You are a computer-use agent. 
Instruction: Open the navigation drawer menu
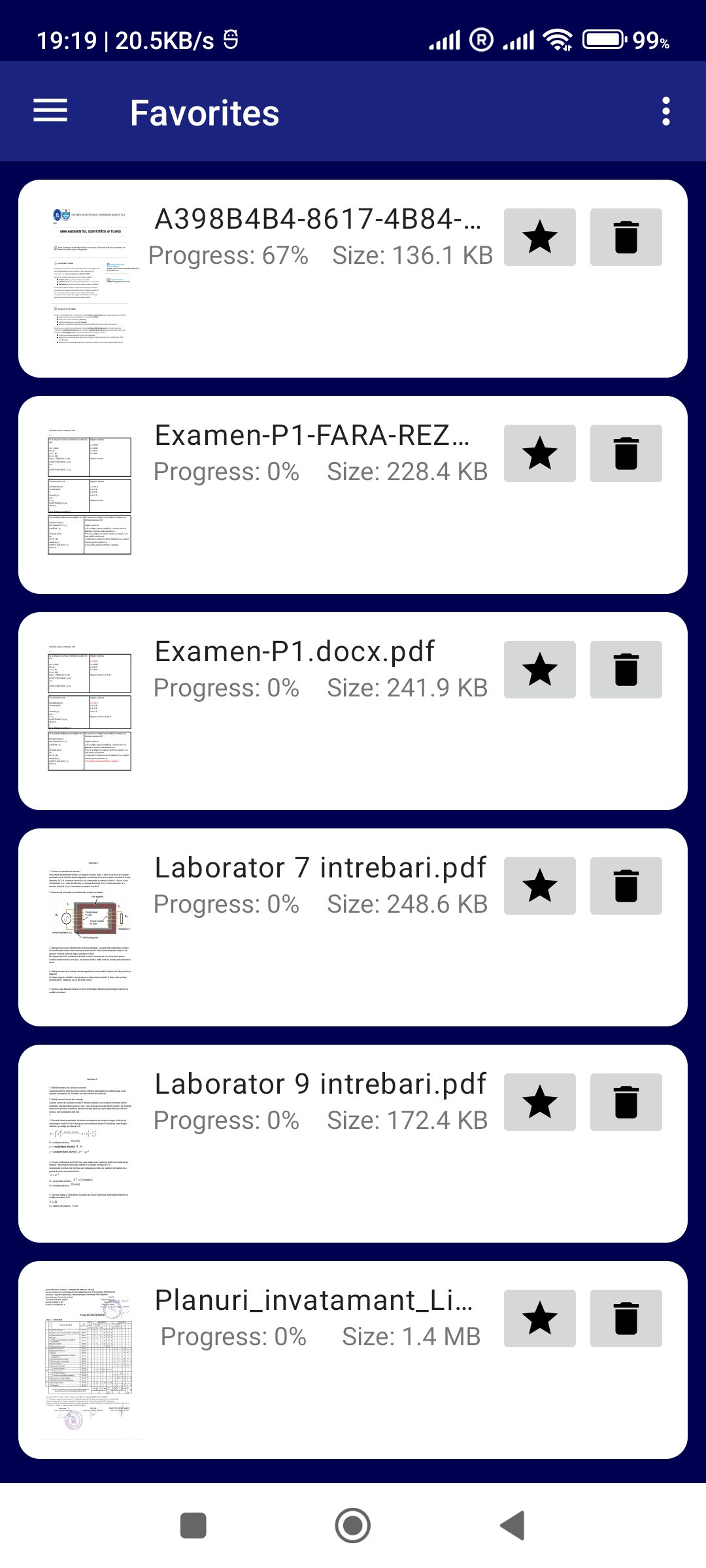click(50, 111)
